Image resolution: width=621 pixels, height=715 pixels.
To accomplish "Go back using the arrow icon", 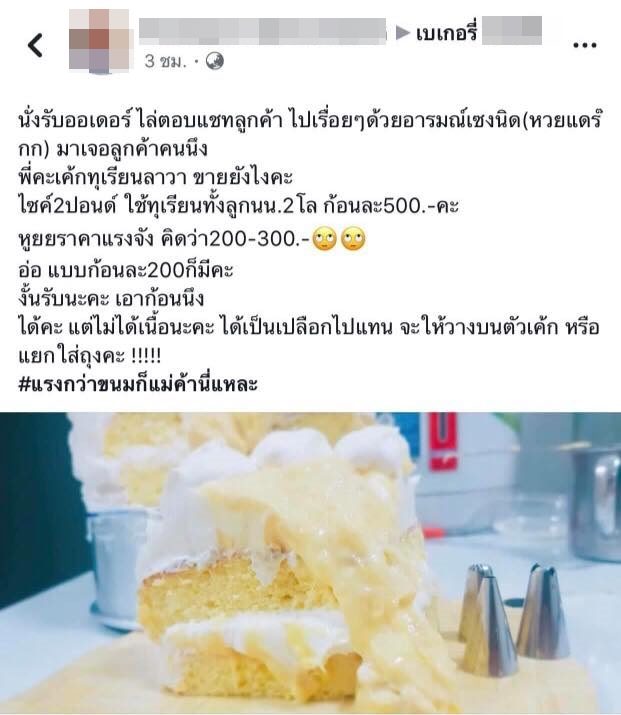I will 35,45.
